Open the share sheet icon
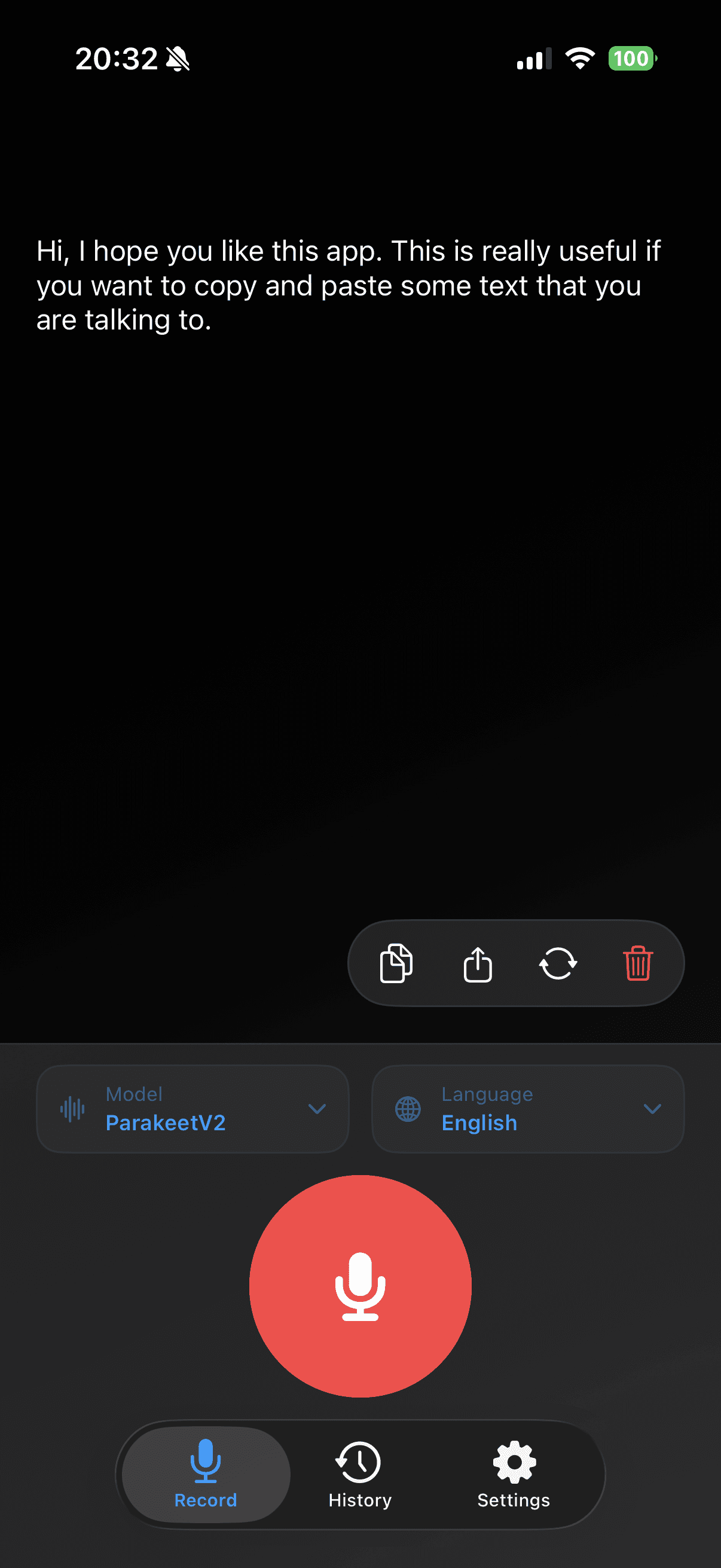This screenshot has width=721, height=1568. [478, 962]
